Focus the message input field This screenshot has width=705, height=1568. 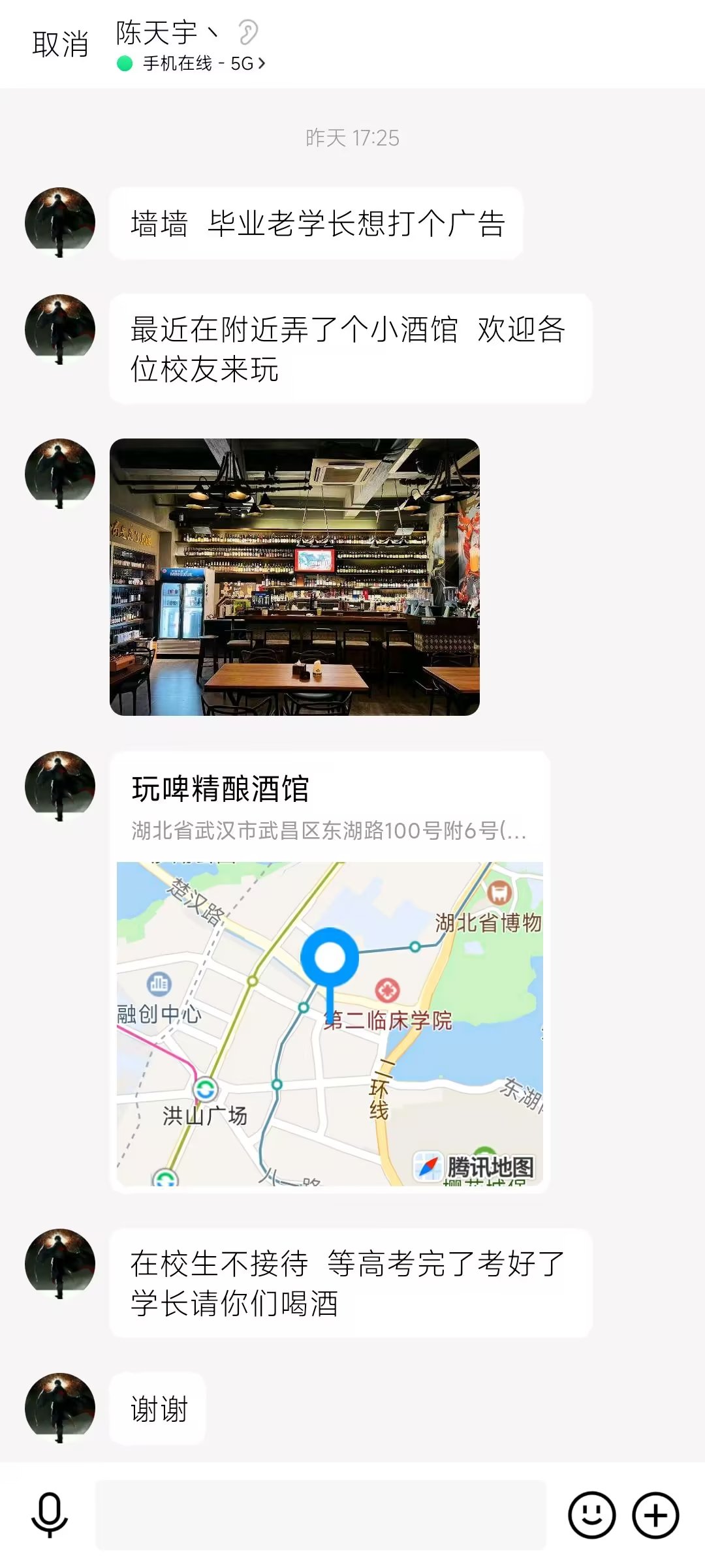[x=320, y=1515]
